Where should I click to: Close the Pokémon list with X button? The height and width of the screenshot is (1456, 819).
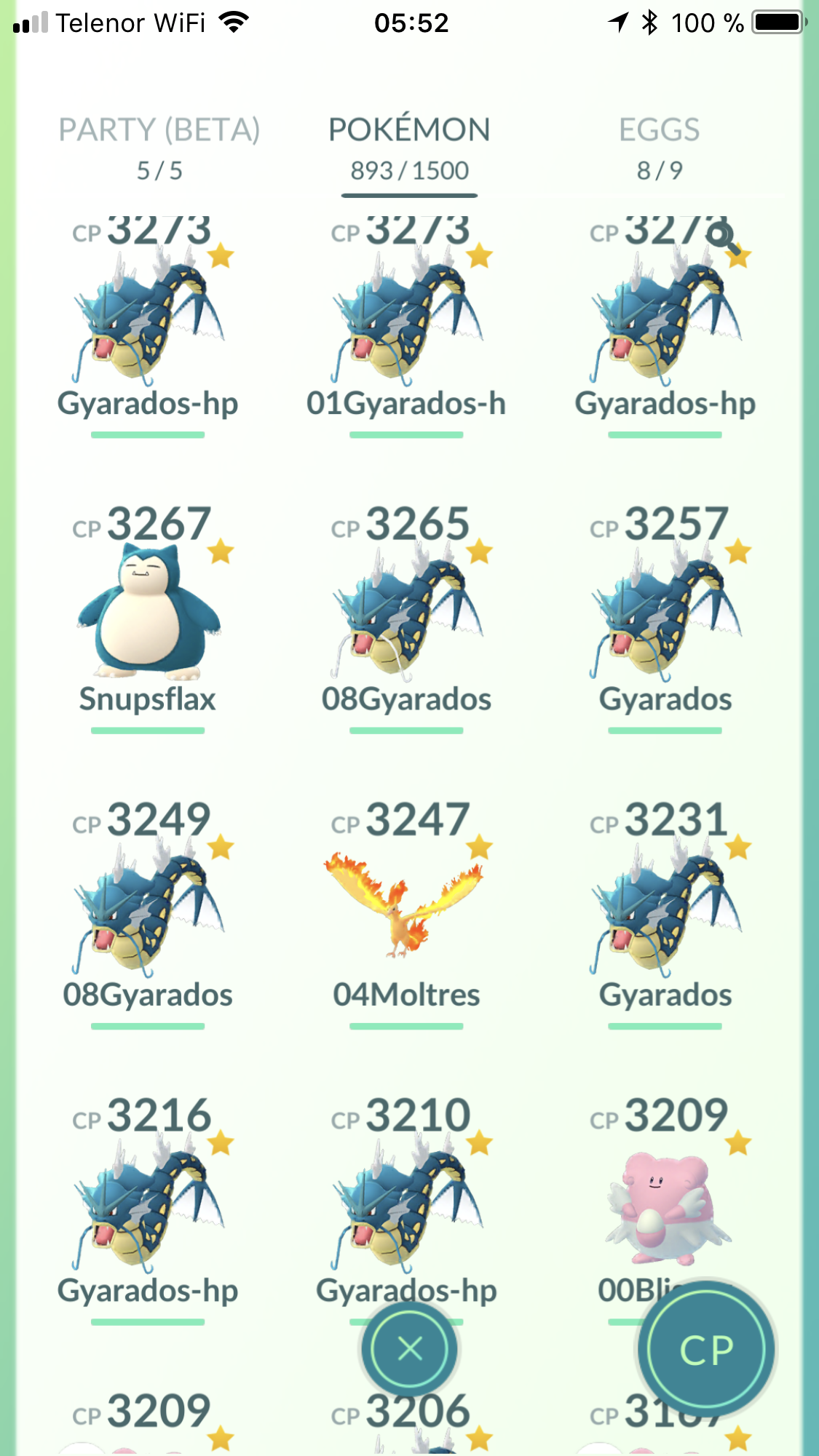tap(410, 1348)
